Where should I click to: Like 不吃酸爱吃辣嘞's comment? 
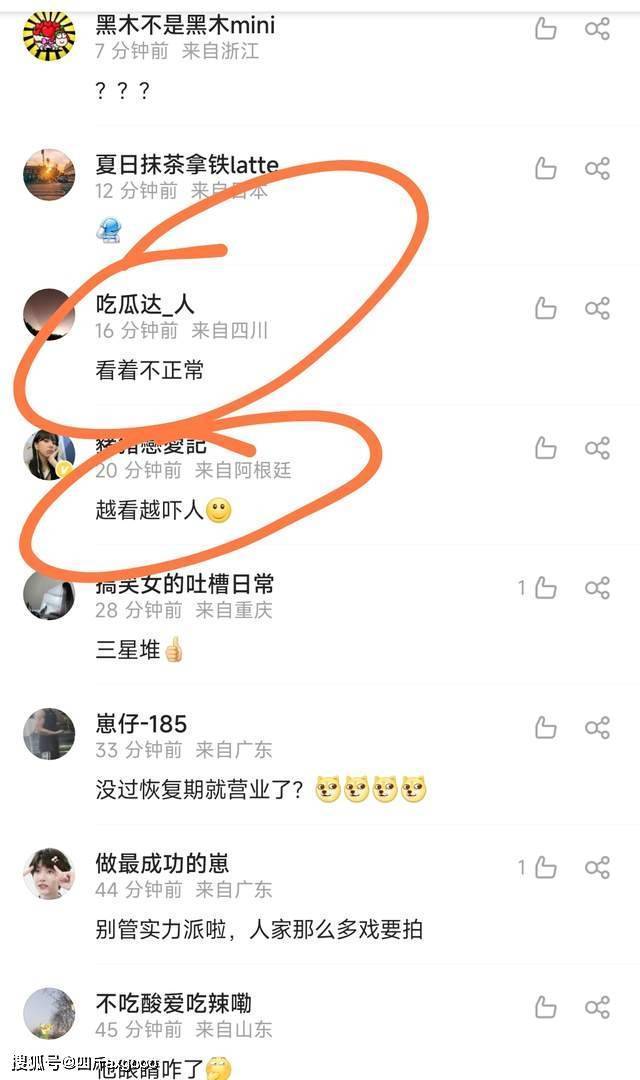pyautogui.click(x=546, y=1007)
